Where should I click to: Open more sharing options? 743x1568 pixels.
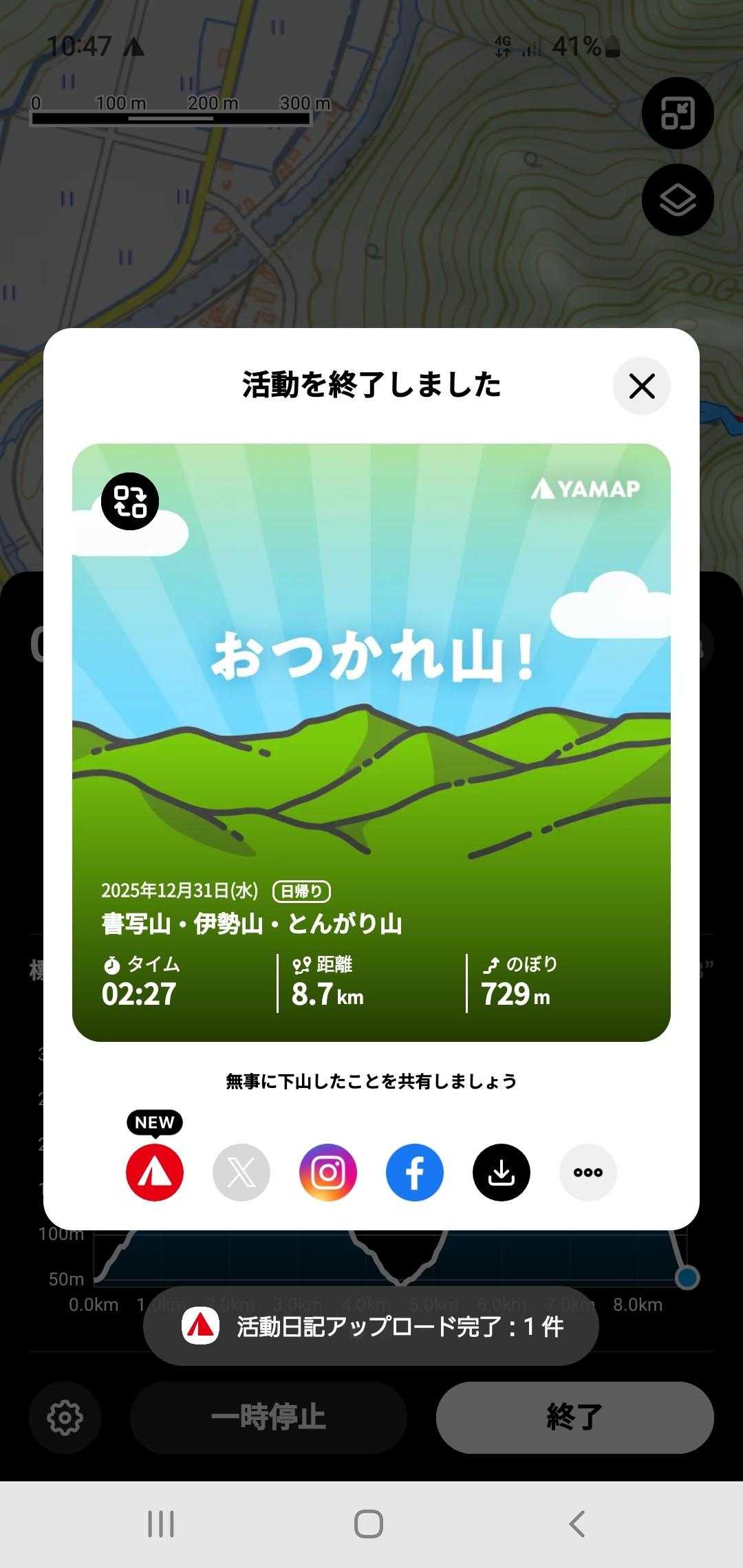point(588,1173)
